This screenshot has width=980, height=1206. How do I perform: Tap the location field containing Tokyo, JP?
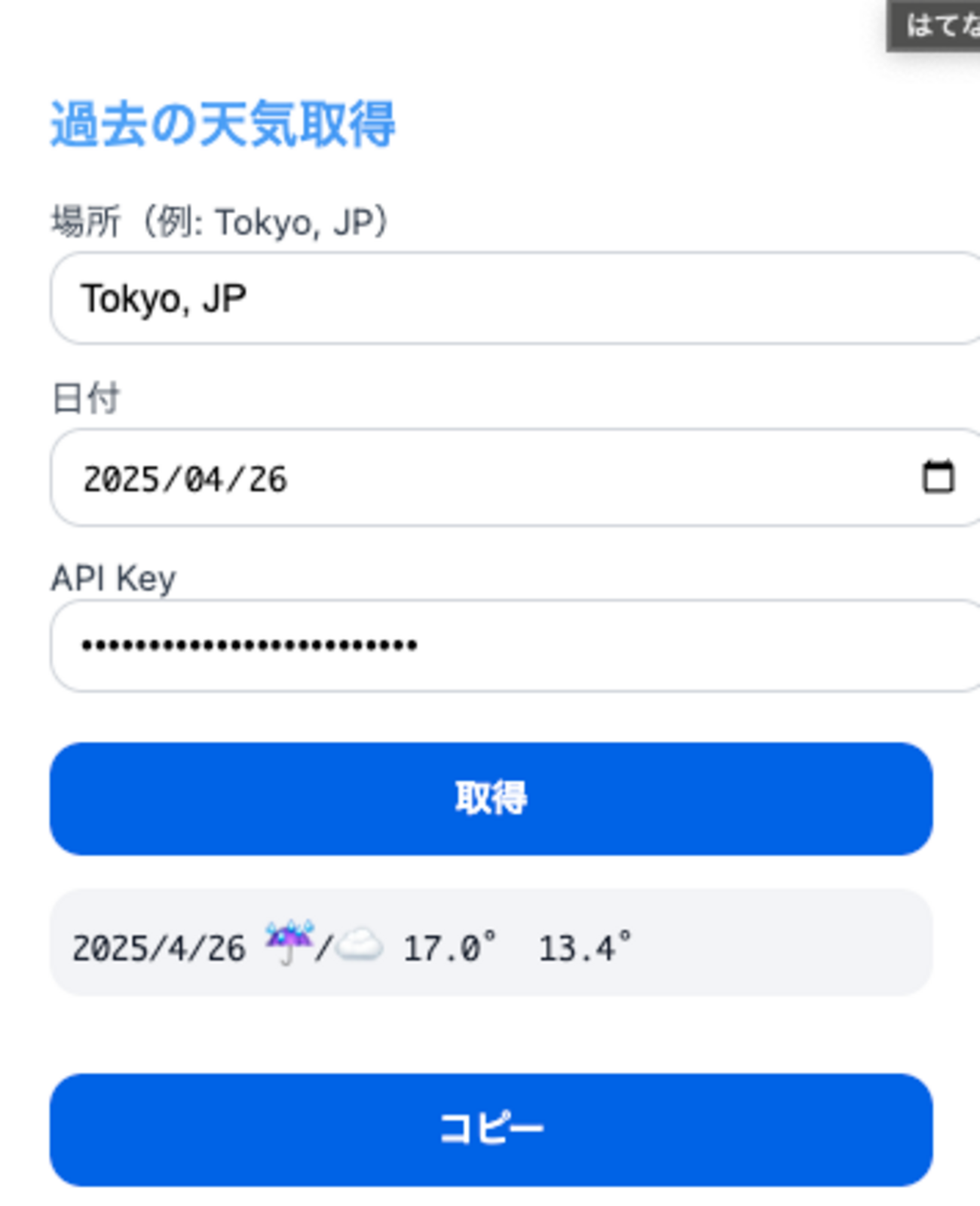pyautogui.click(x=513, y=298)
